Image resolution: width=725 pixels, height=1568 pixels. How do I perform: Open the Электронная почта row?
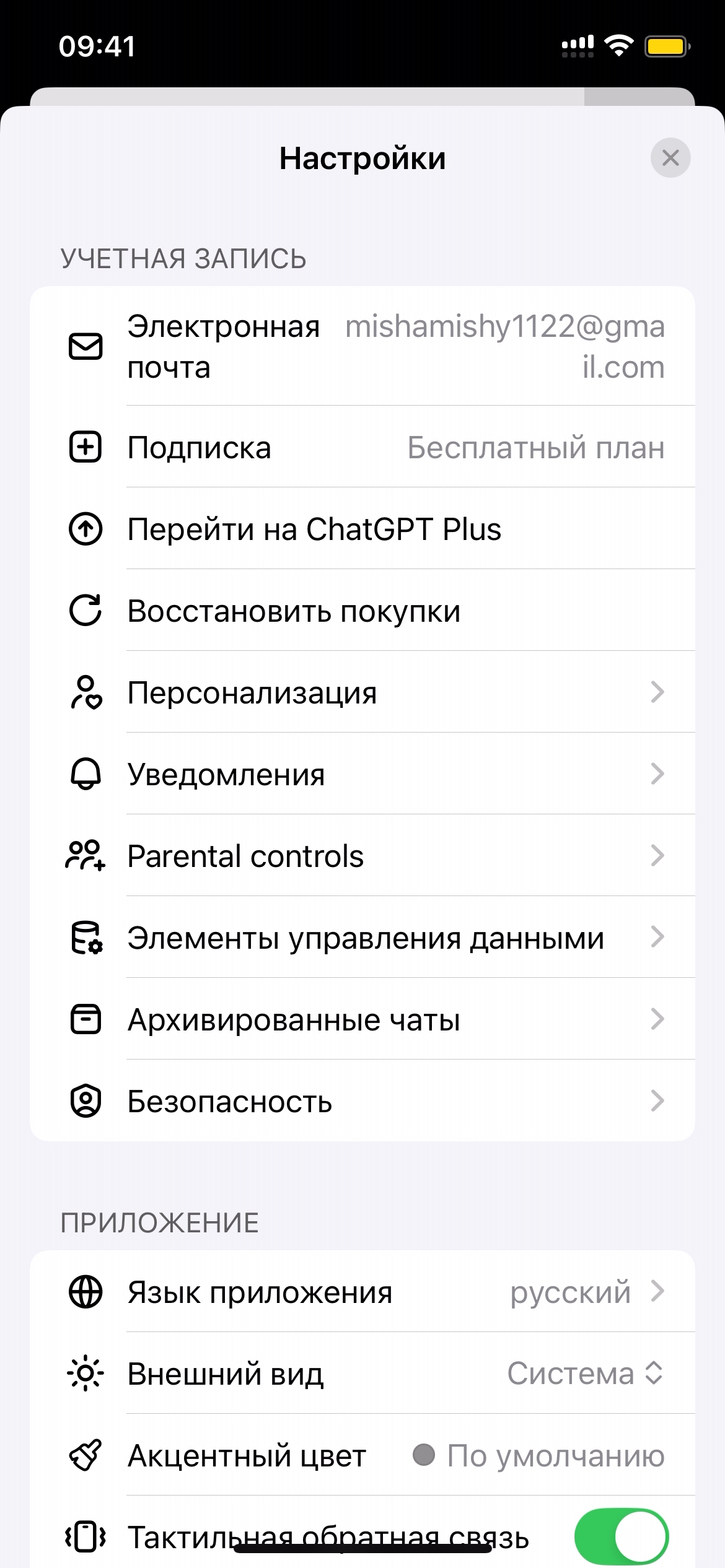pyautogui.click(x=362, y=346)
